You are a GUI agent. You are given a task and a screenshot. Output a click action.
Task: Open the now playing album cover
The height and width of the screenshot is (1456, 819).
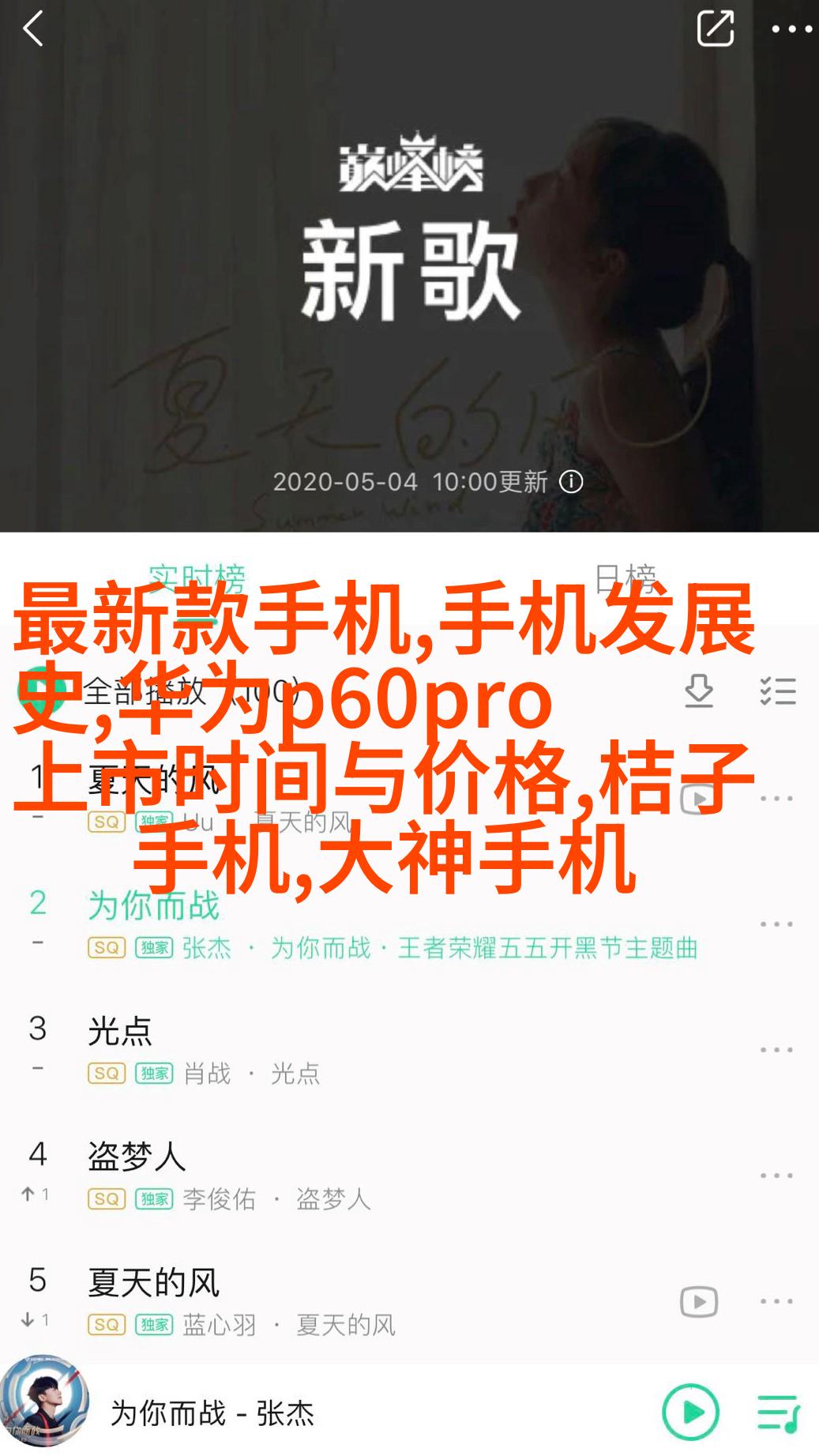[44, 1402]
